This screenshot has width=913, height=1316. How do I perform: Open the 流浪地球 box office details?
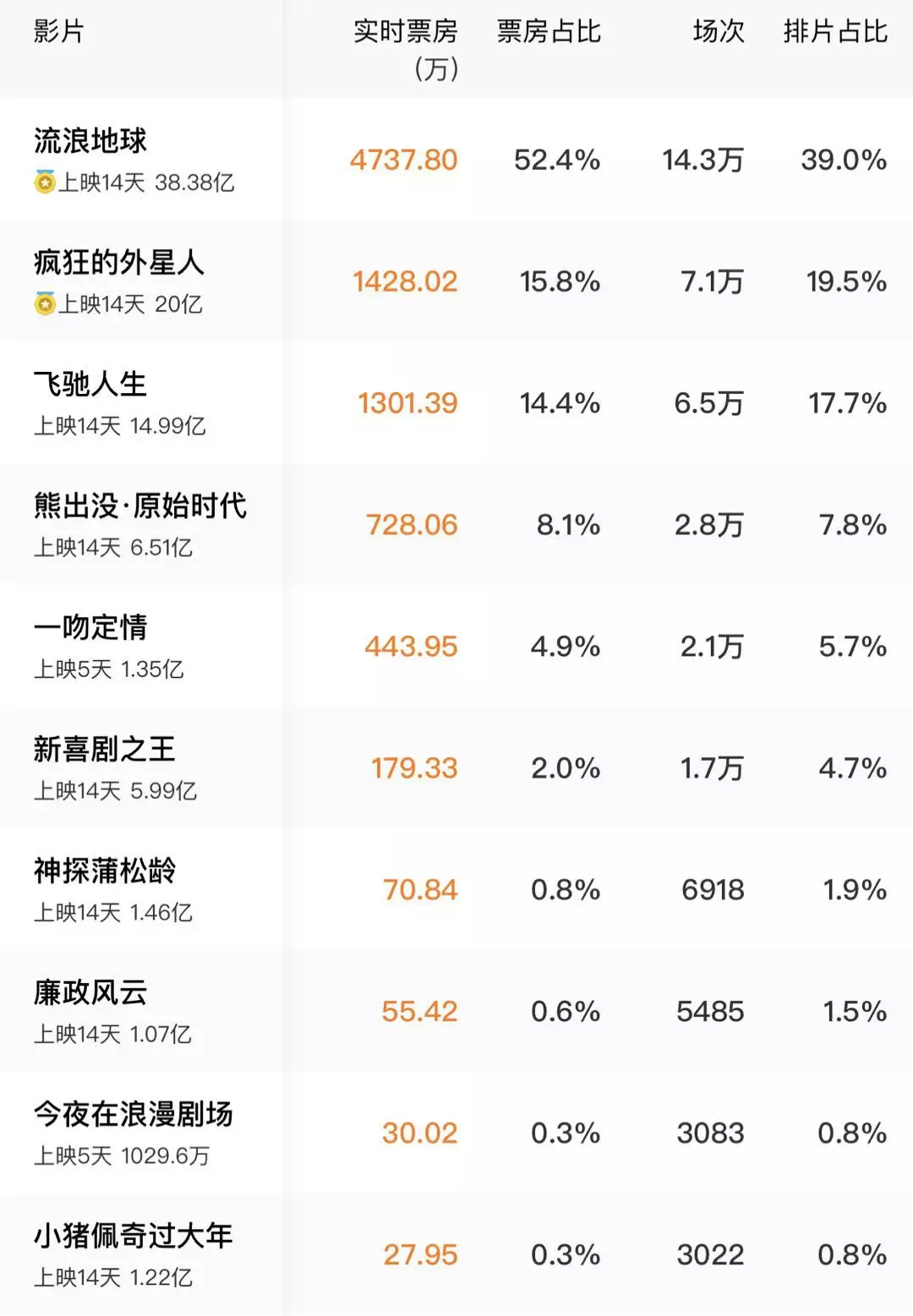pos(90,141)
